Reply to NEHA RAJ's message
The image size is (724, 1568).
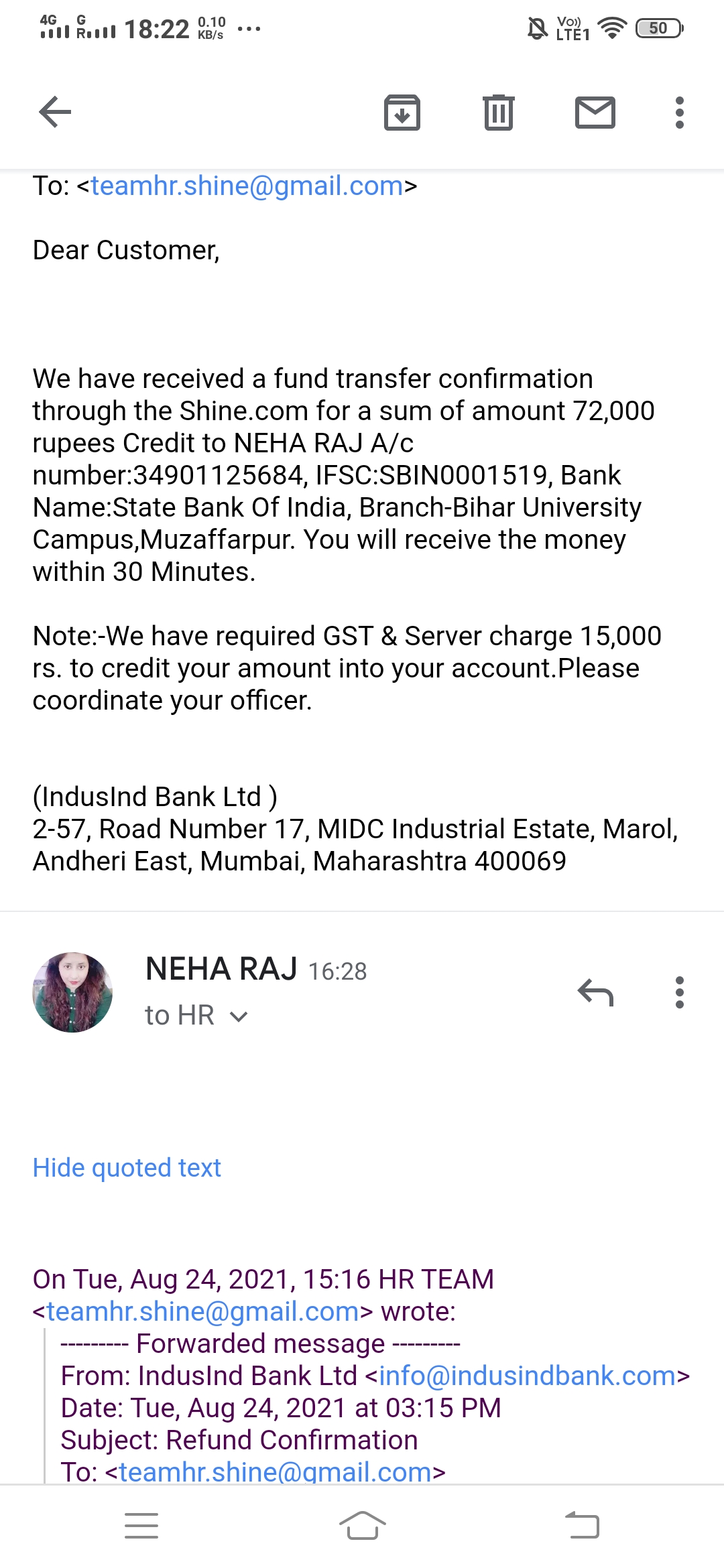tap(595, 992)
